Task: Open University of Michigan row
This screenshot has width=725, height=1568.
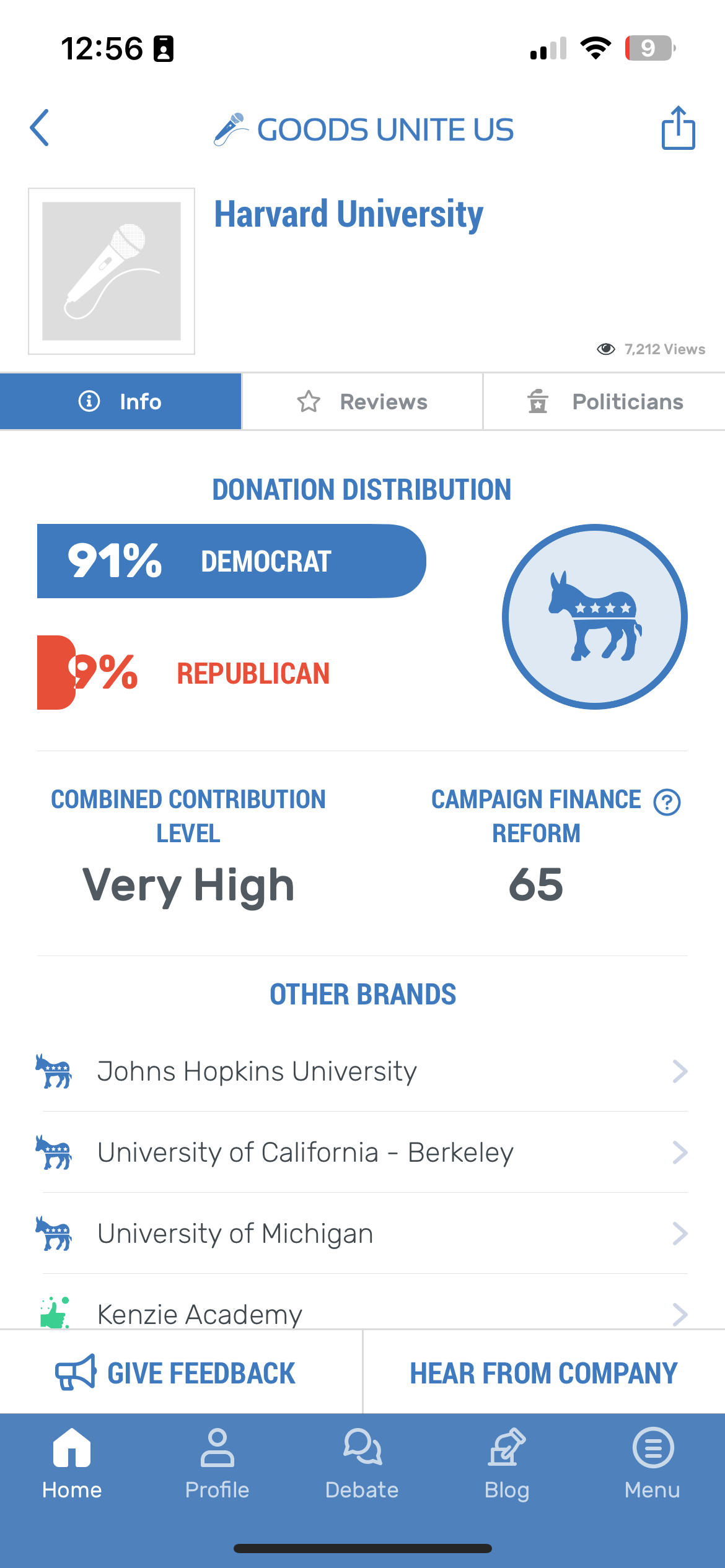Action: [x=362, y=1234]
